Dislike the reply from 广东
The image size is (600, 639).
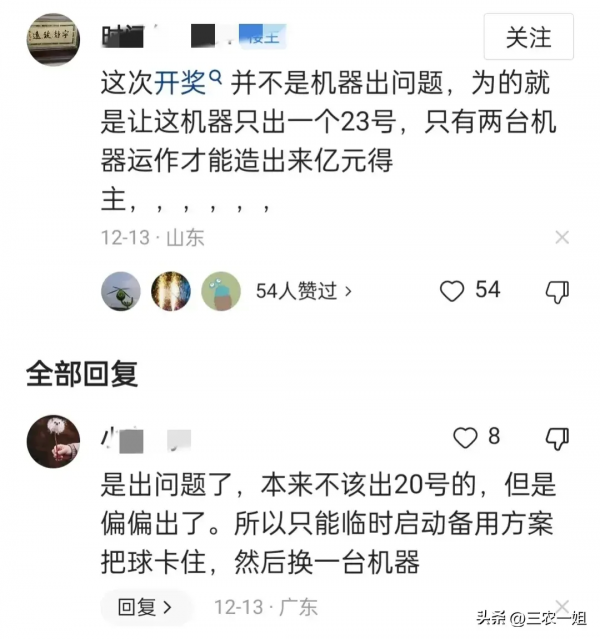(x=557, y=437)
